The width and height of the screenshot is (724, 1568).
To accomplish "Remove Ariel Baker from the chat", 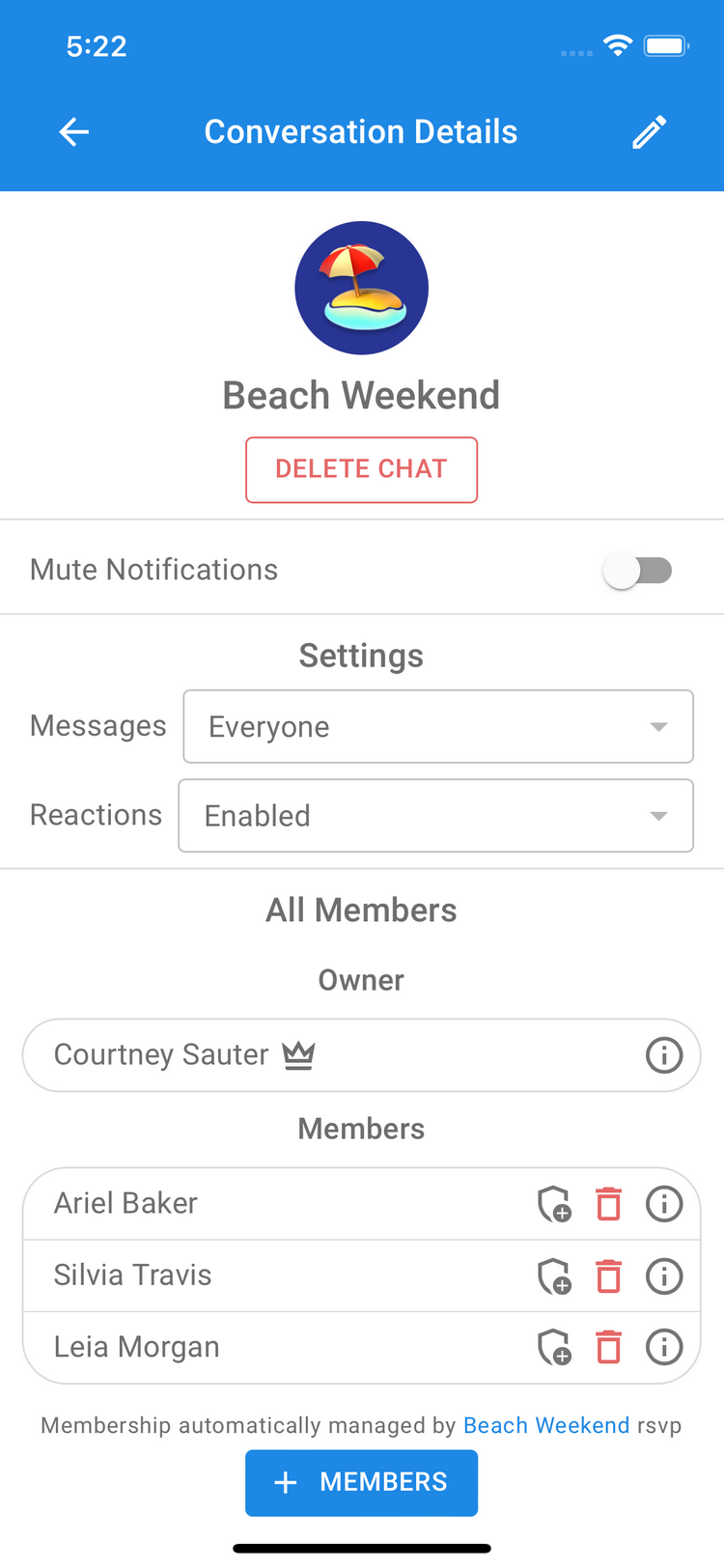I will point(609,1204).
